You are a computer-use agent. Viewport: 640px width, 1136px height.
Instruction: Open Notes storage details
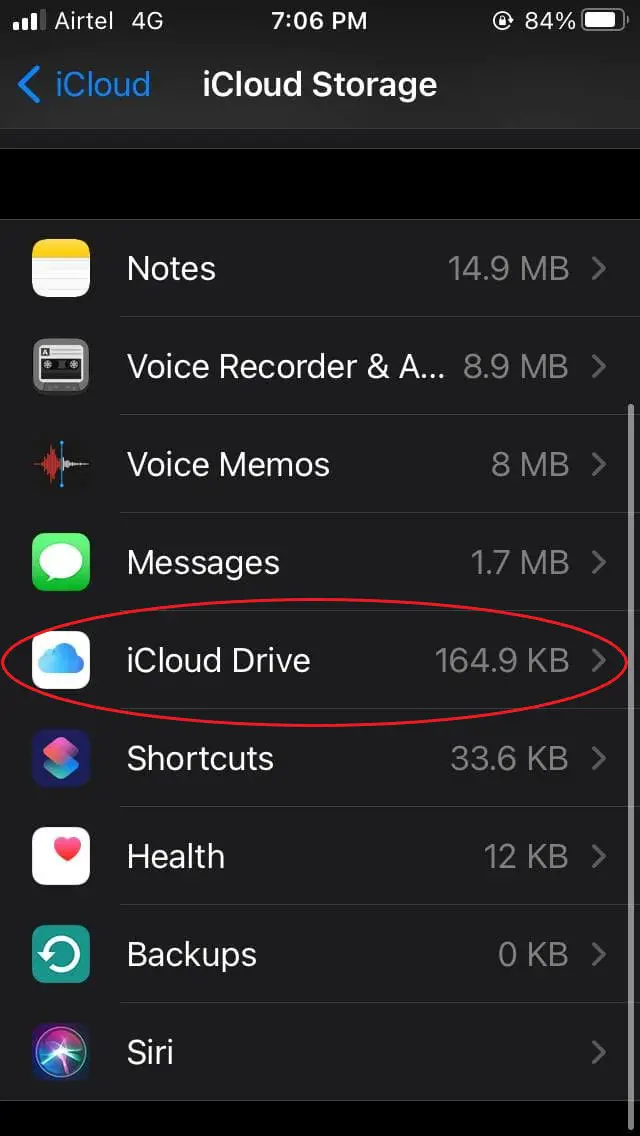pyautogui.click(x=320, y=269)
